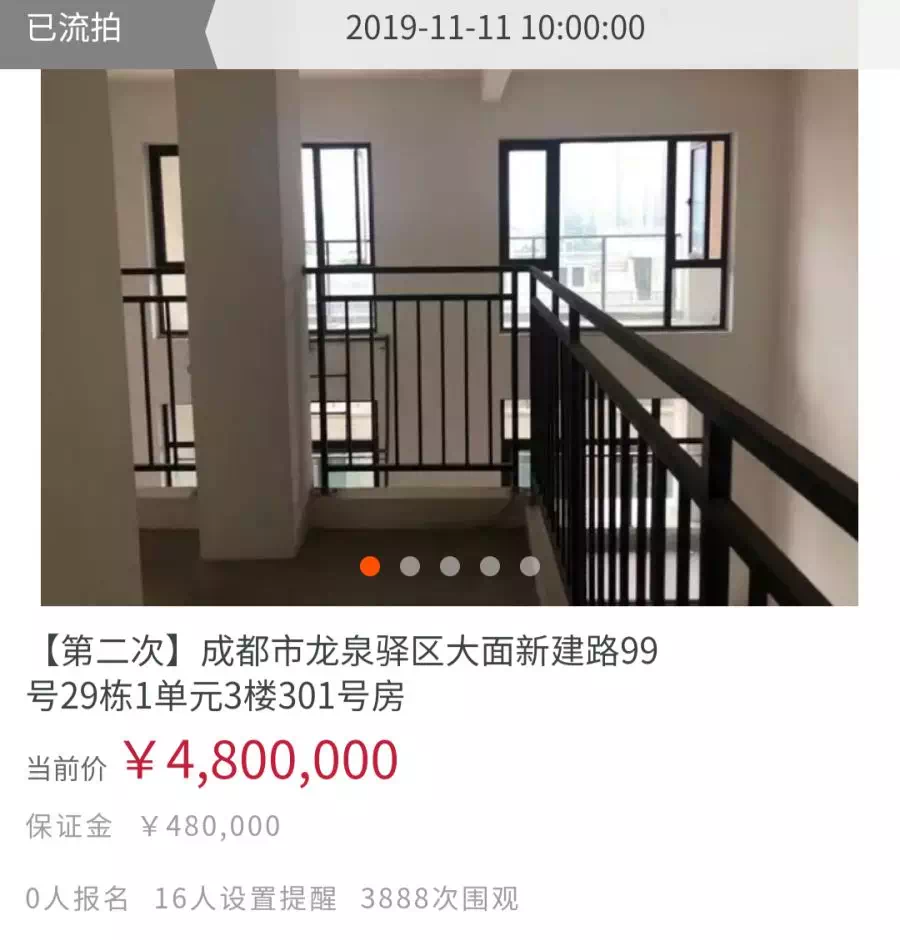Viewport: 900px width, 940px height.
Task: Jump to the second photo indicator dot
Action: [x=410, y=566]
